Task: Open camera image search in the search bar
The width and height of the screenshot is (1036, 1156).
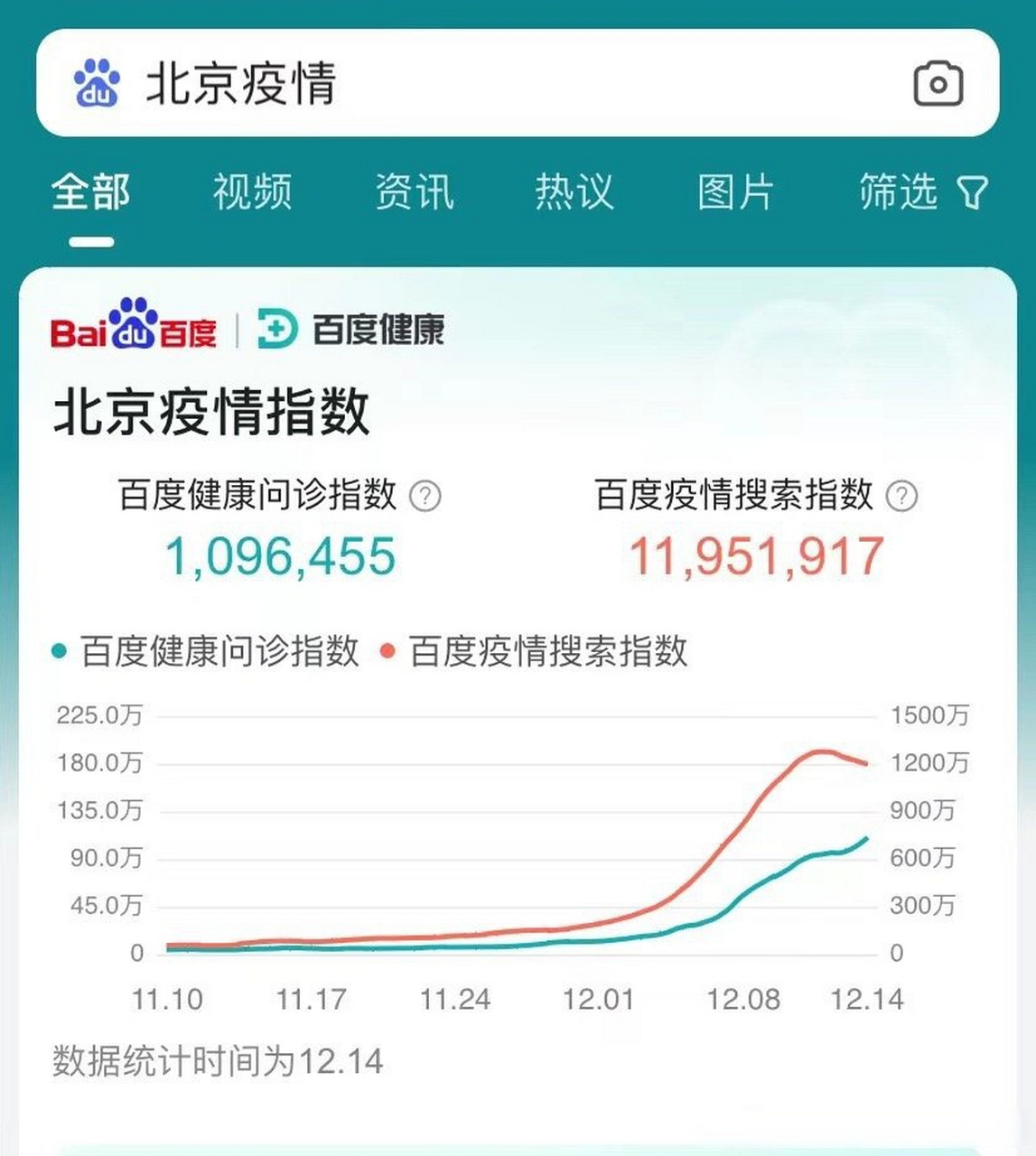Action: click(936, 84)
